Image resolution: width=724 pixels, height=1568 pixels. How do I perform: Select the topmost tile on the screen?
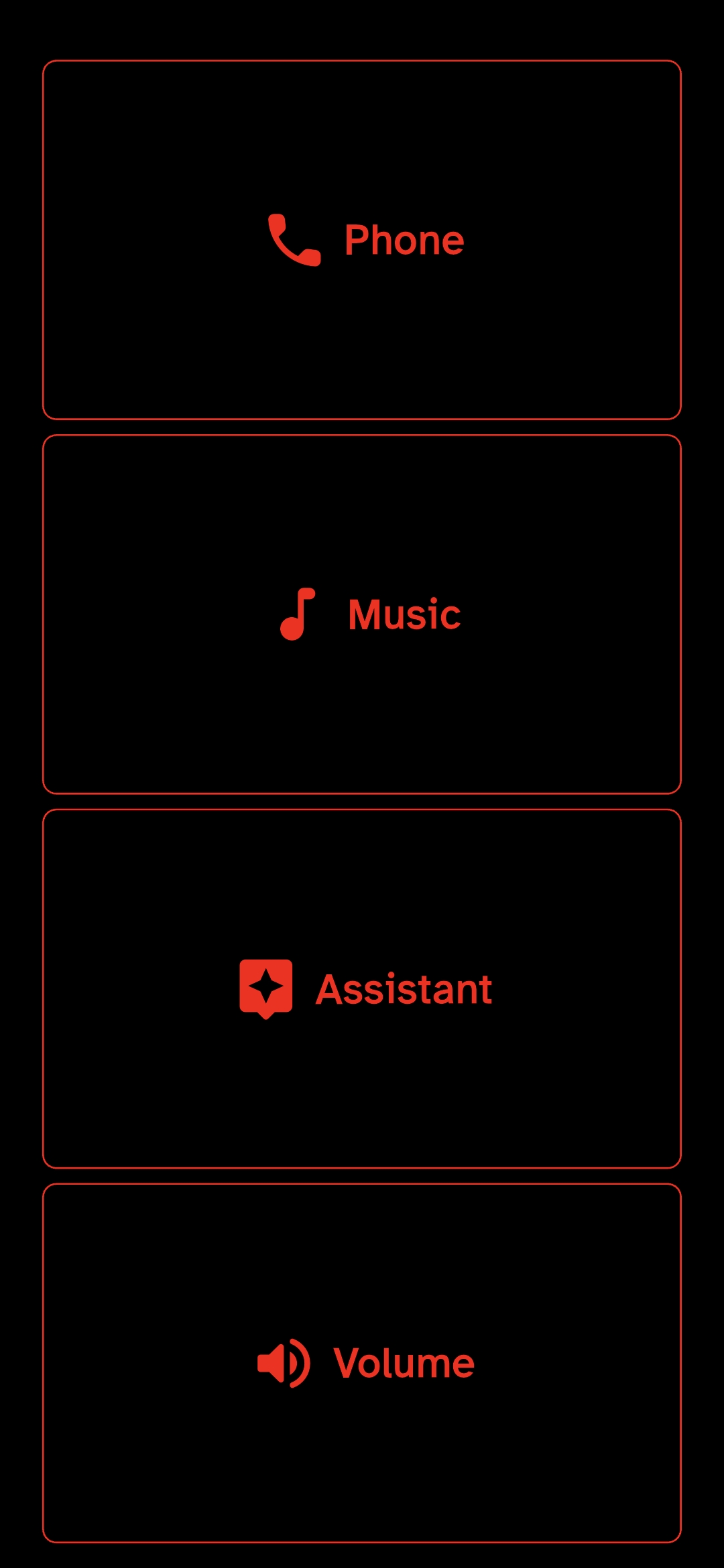point(362,239)
